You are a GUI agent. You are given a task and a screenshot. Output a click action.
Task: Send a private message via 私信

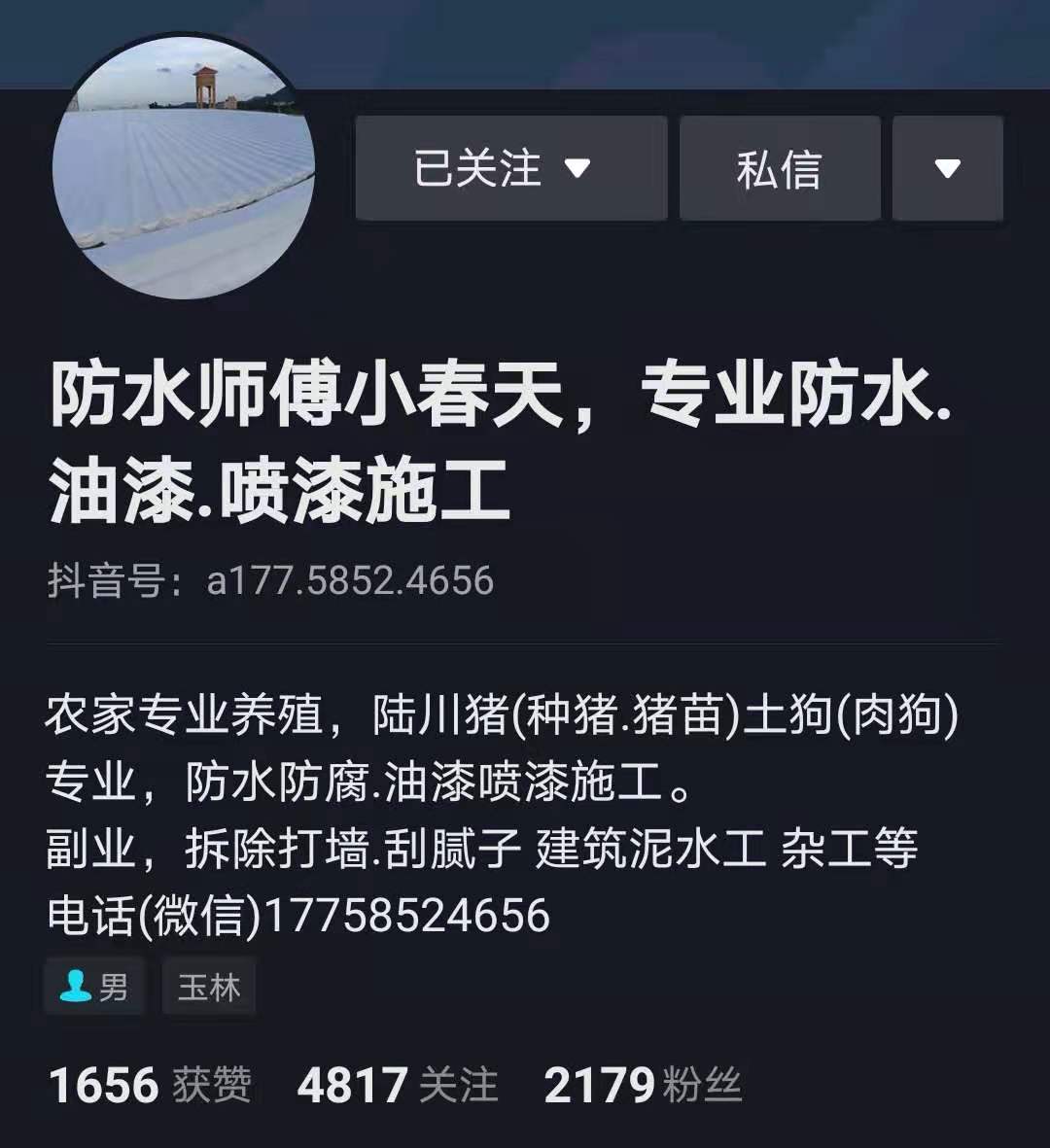pos(780,168)
